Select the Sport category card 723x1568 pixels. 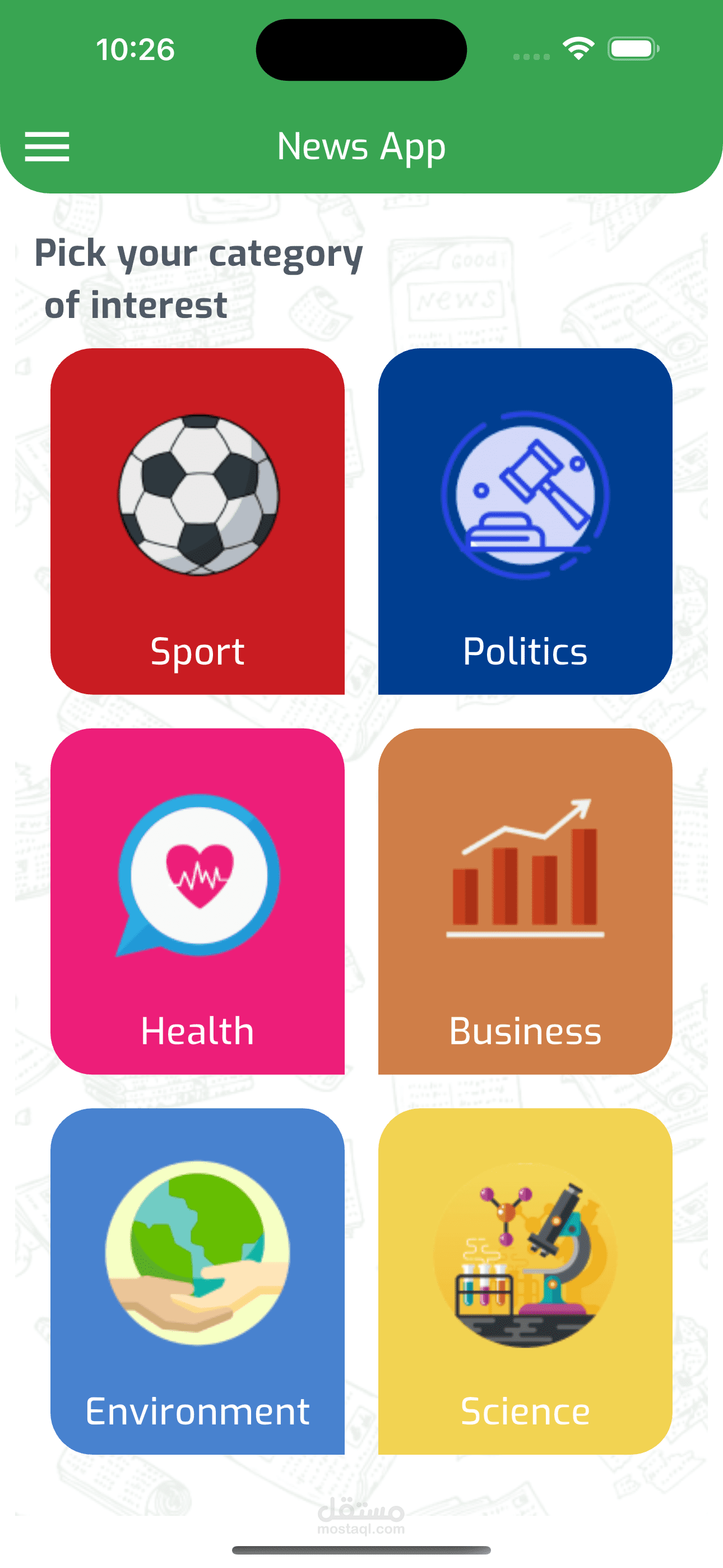(197, 521)
